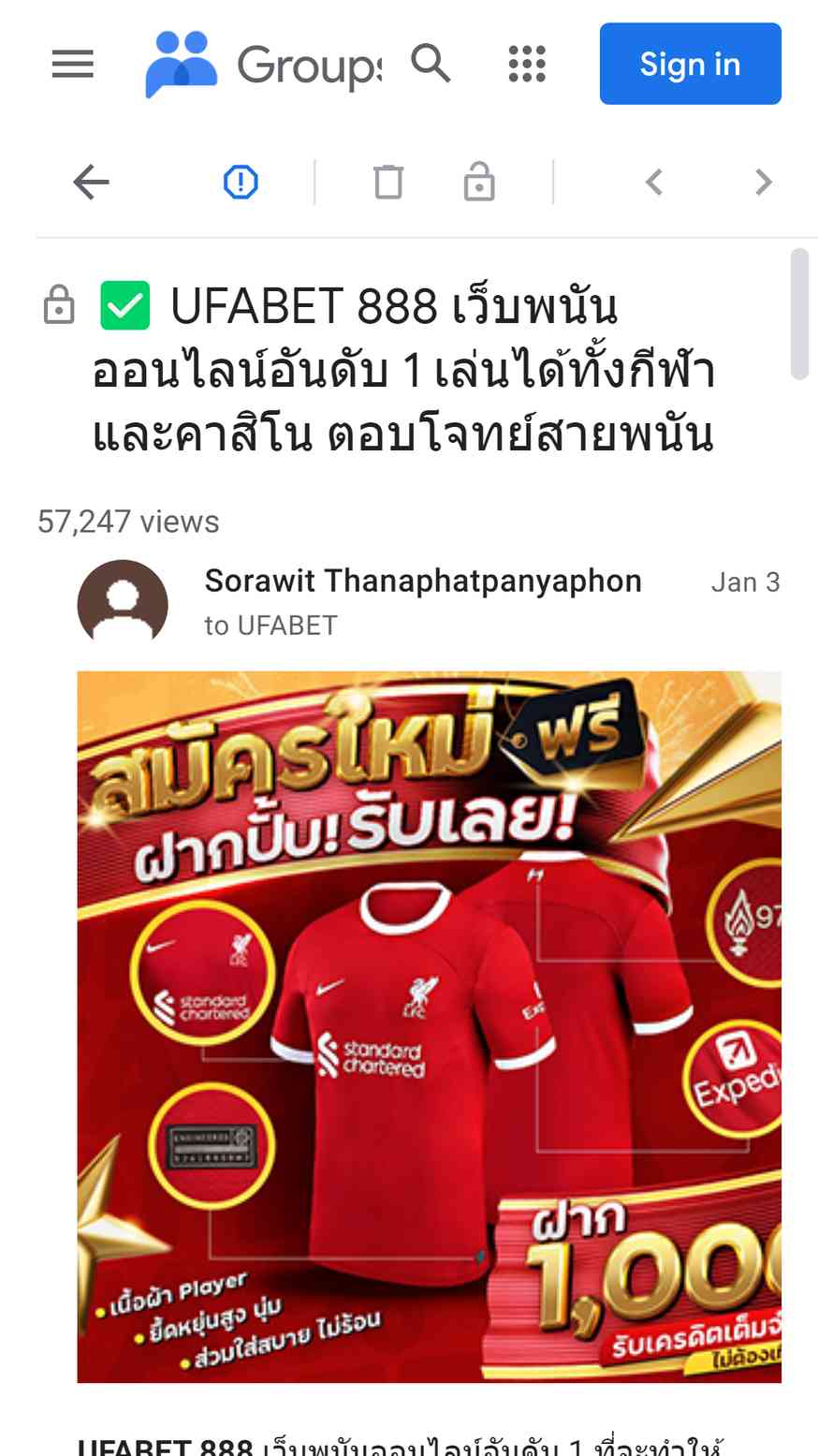Open the Liverpool jersey promo image

[x=429, y=1026]
